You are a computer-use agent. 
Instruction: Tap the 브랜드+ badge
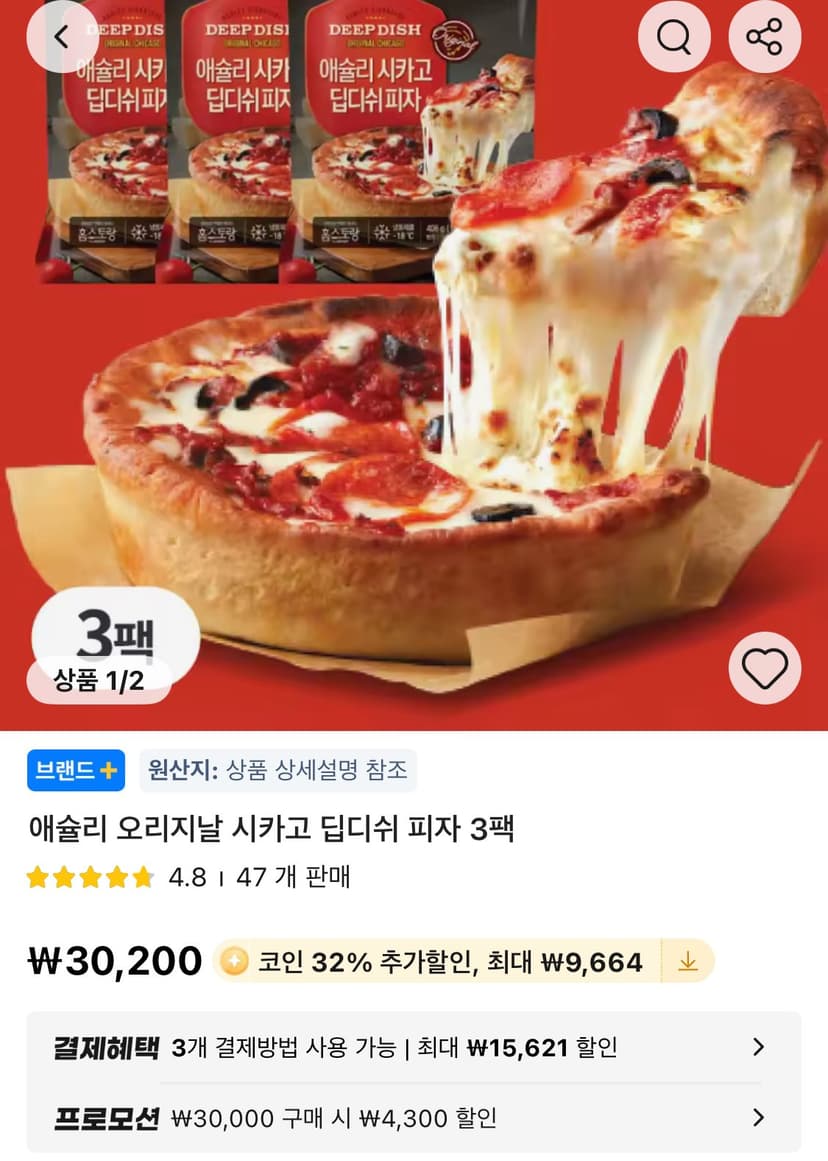pos(76,770)
